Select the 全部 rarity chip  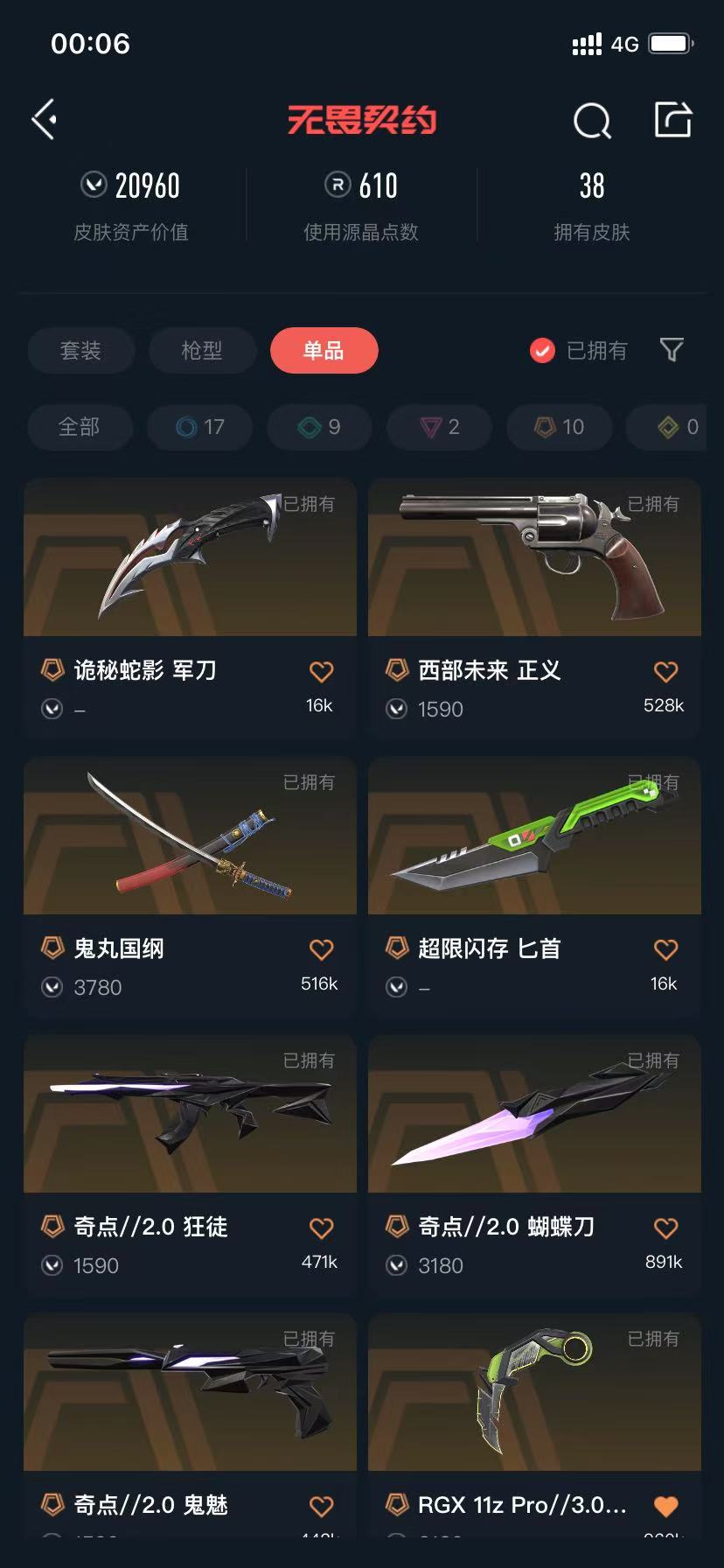pos(80,427)
